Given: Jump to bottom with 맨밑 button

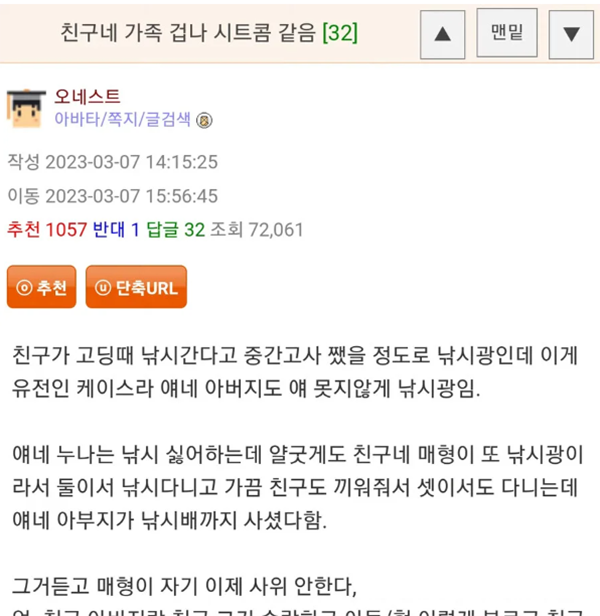Looking at the screenshot, I should (x=508, y=31).
